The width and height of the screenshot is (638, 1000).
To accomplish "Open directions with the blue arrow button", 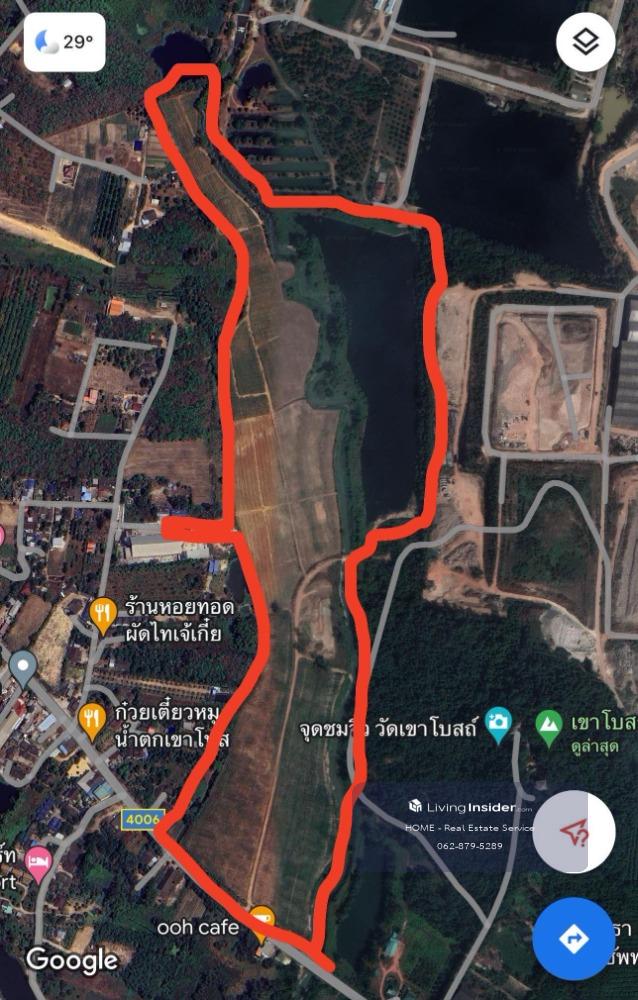I will pos(573,938).
